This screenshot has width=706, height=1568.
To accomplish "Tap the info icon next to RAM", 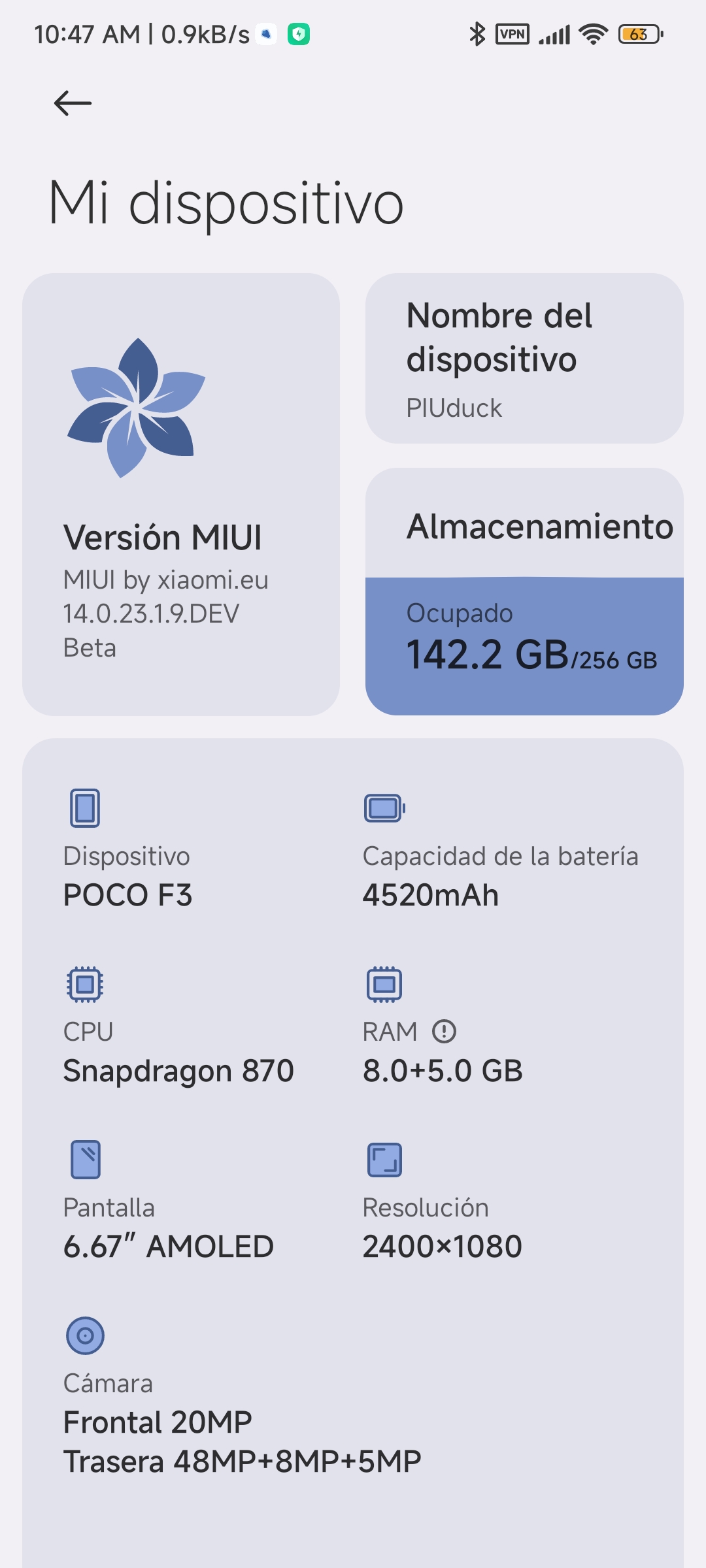I will (x=444, y=1032).
